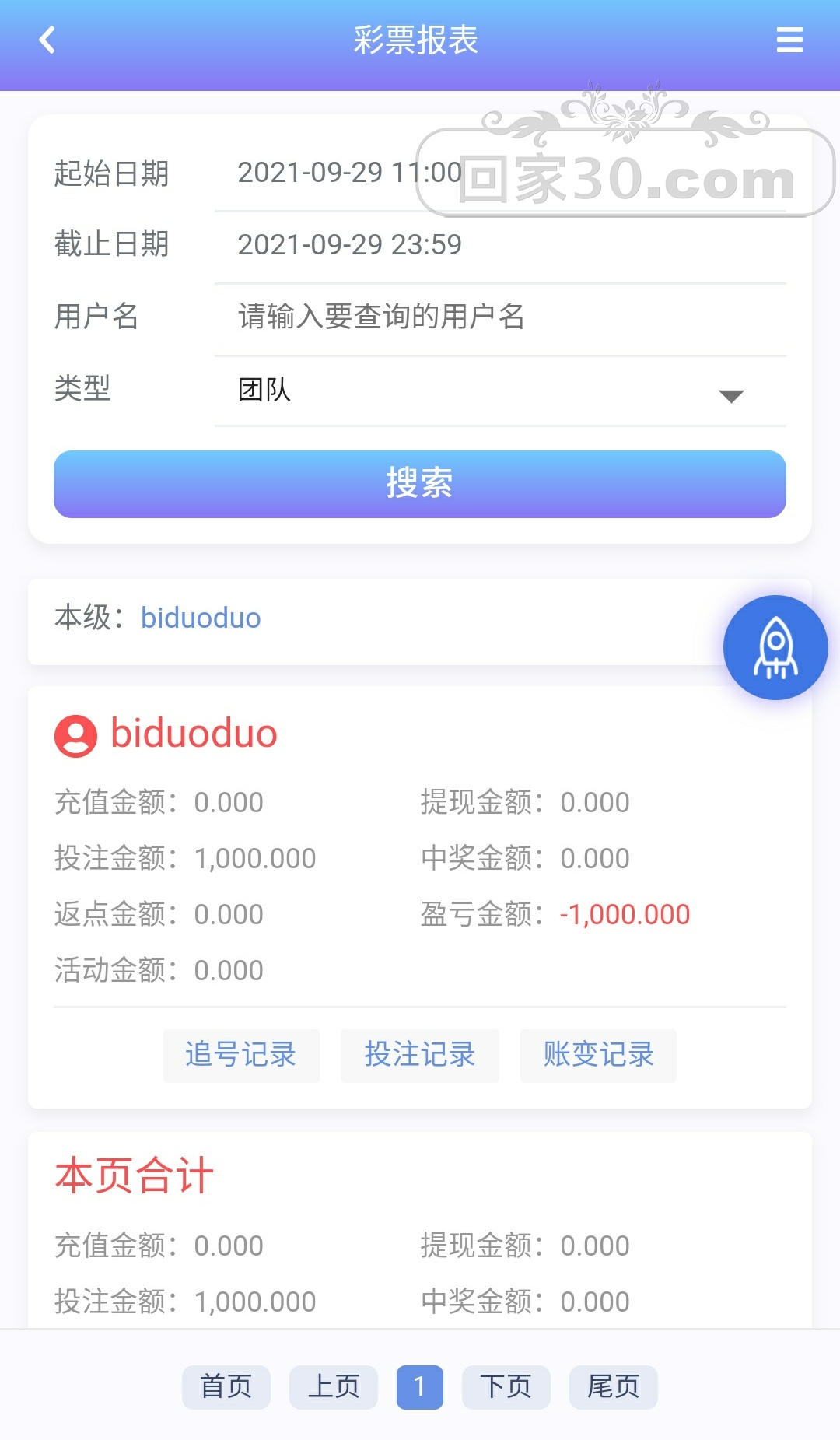Screen dimensions: 840x1440
Task: View 投注记录 betting records
Action: click(x=420, y=1056)
